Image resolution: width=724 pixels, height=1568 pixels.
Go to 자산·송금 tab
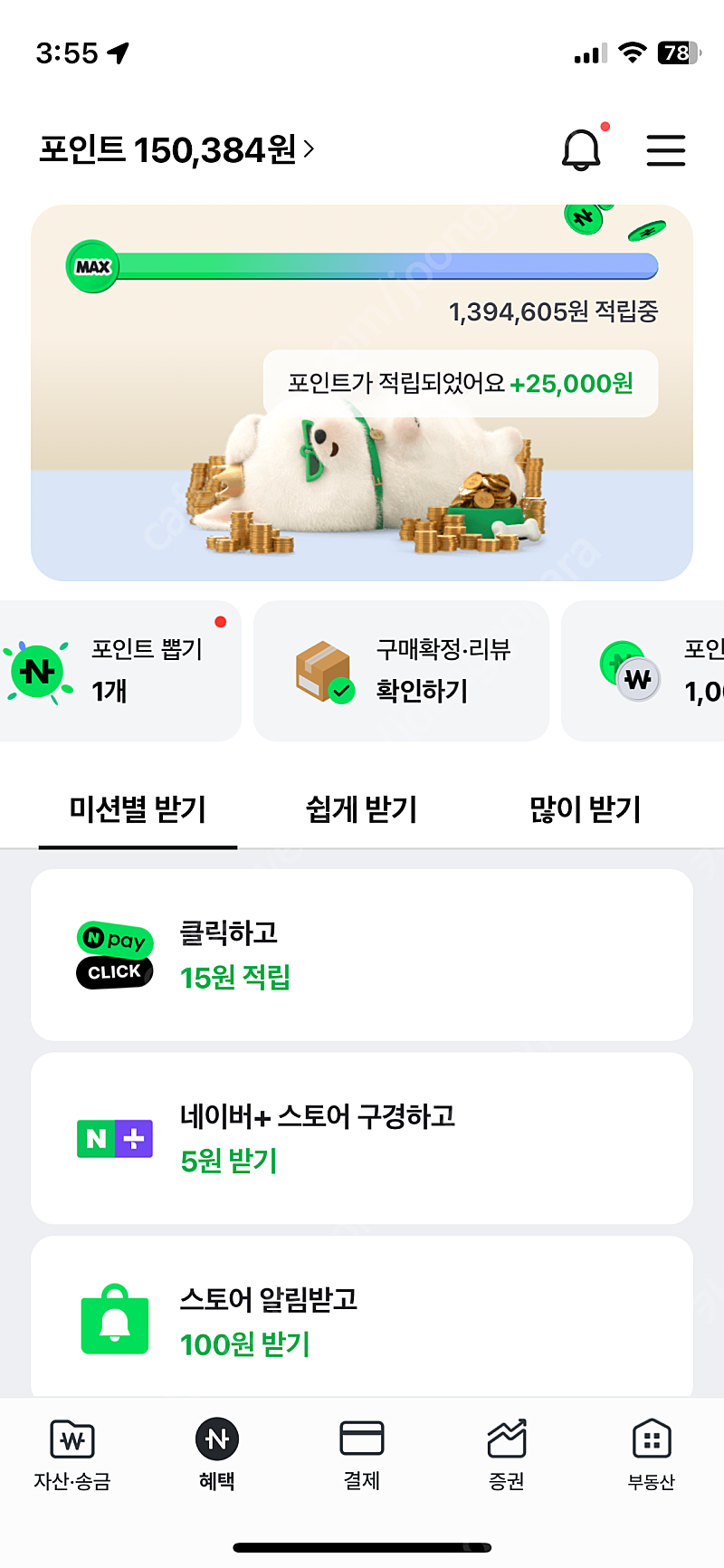coord(72,1455)
